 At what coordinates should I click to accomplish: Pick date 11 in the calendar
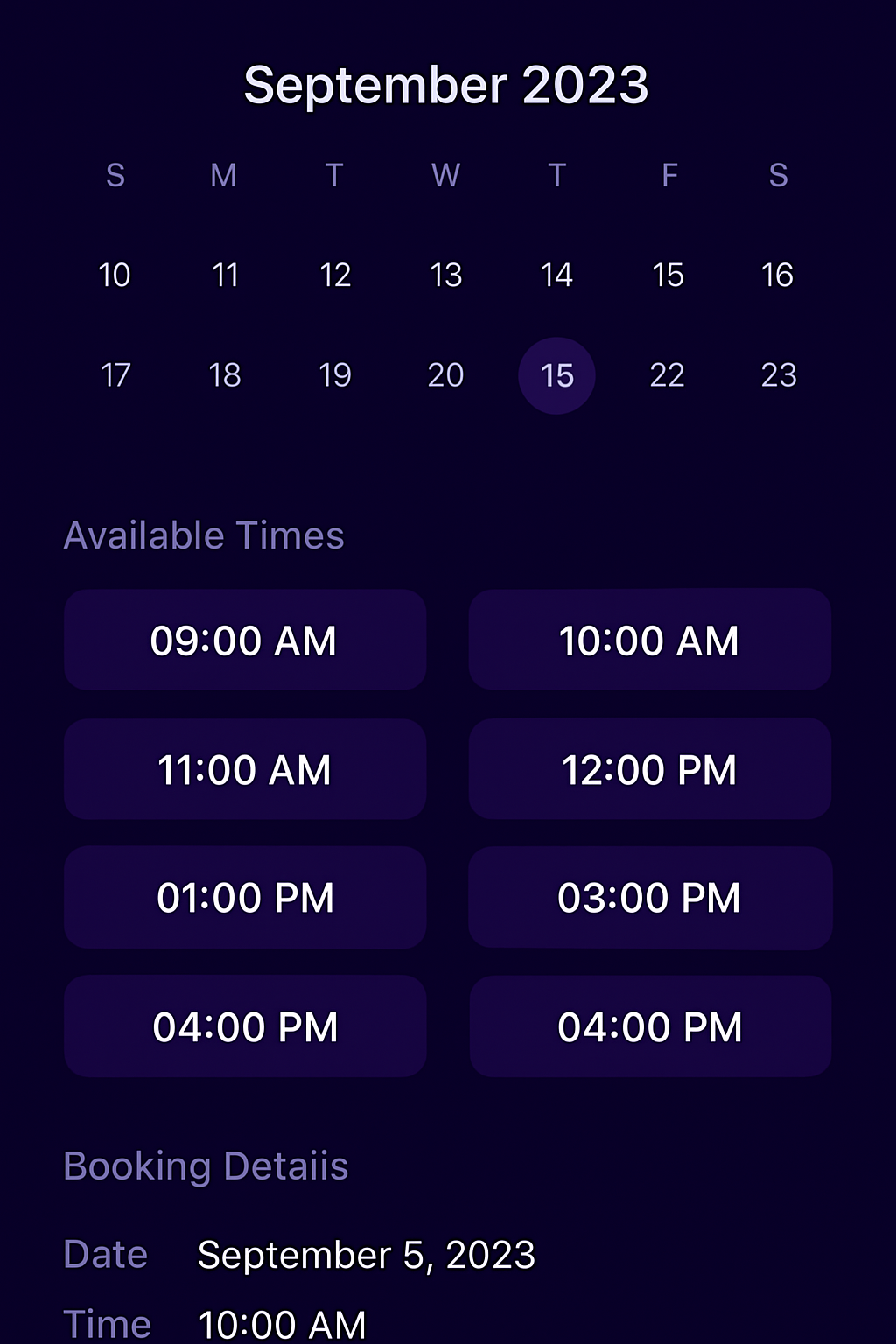click(x=225, y=276)
